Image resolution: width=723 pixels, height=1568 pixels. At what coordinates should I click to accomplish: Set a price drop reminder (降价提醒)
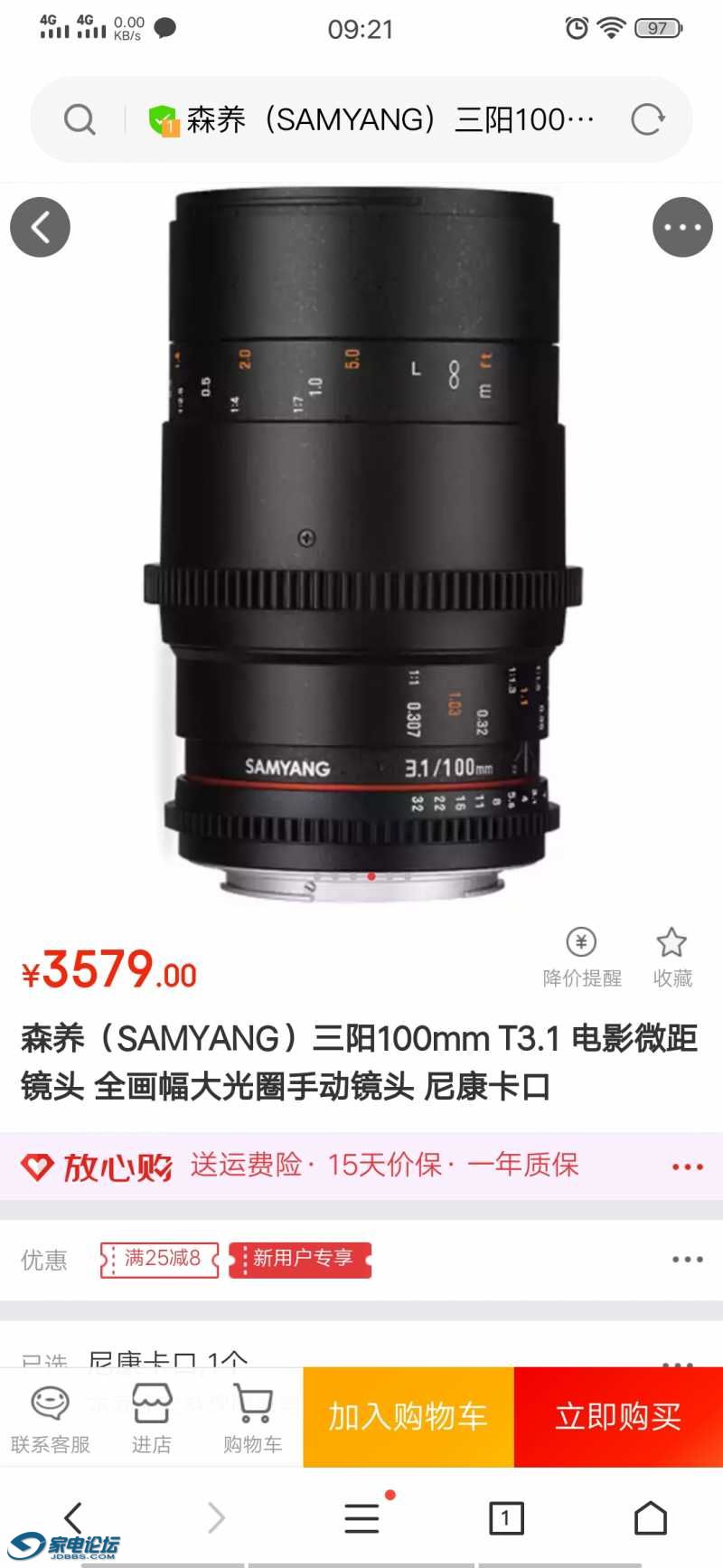point(581,957)
